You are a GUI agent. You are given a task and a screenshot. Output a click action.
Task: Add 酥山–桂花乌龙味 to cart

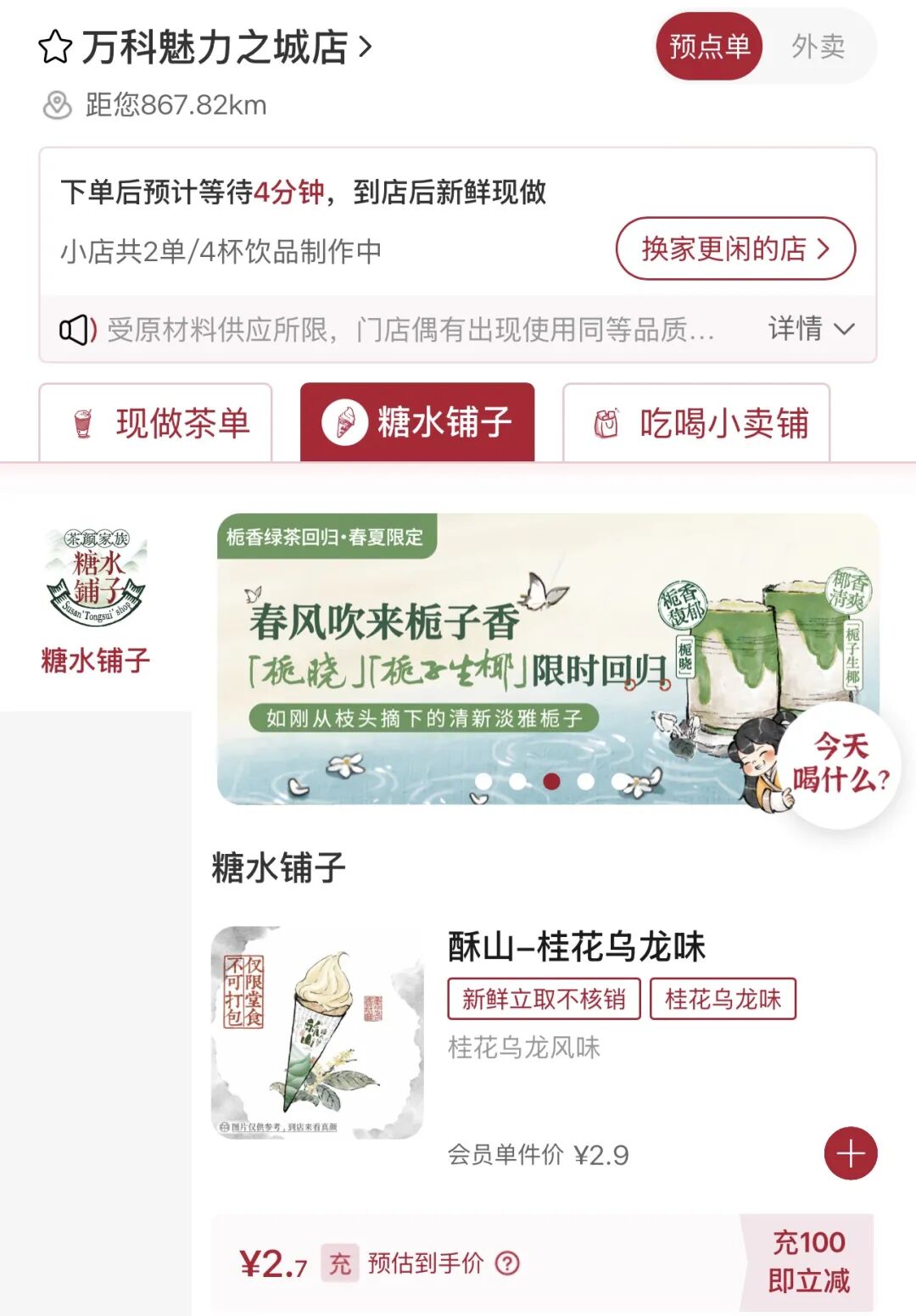851,1153
